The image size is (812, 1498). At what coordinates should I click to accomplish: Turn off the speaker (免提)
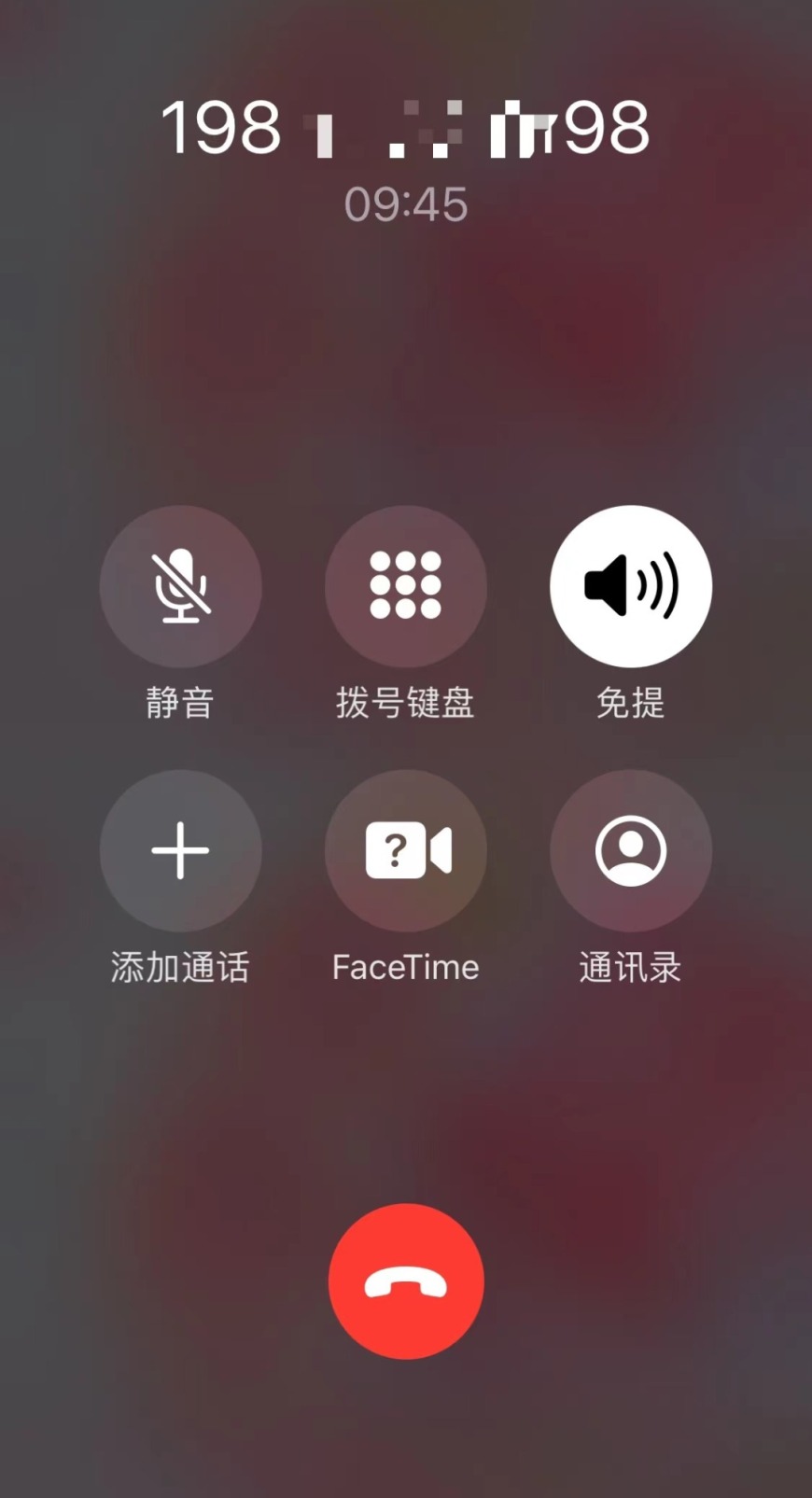(631, 586)
